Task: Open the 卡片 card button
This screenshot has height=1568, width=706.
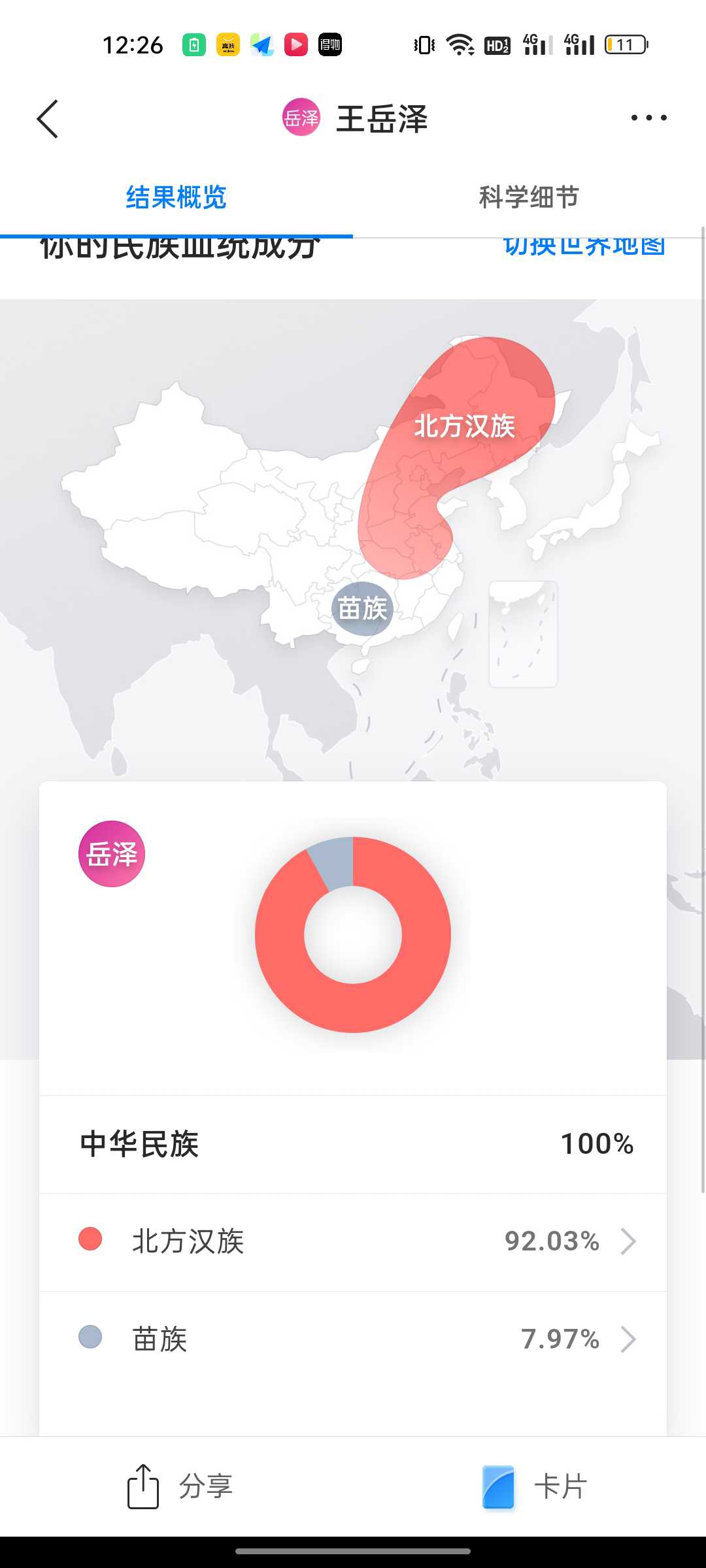Action: pos(534,1486)
